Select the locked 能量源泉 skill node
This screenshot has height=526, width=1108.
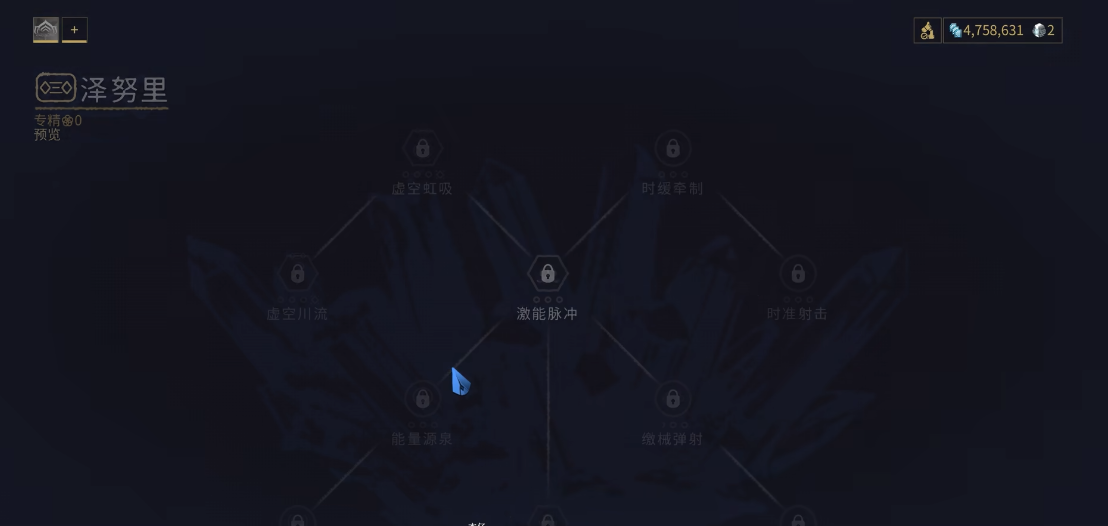point(422,399)
